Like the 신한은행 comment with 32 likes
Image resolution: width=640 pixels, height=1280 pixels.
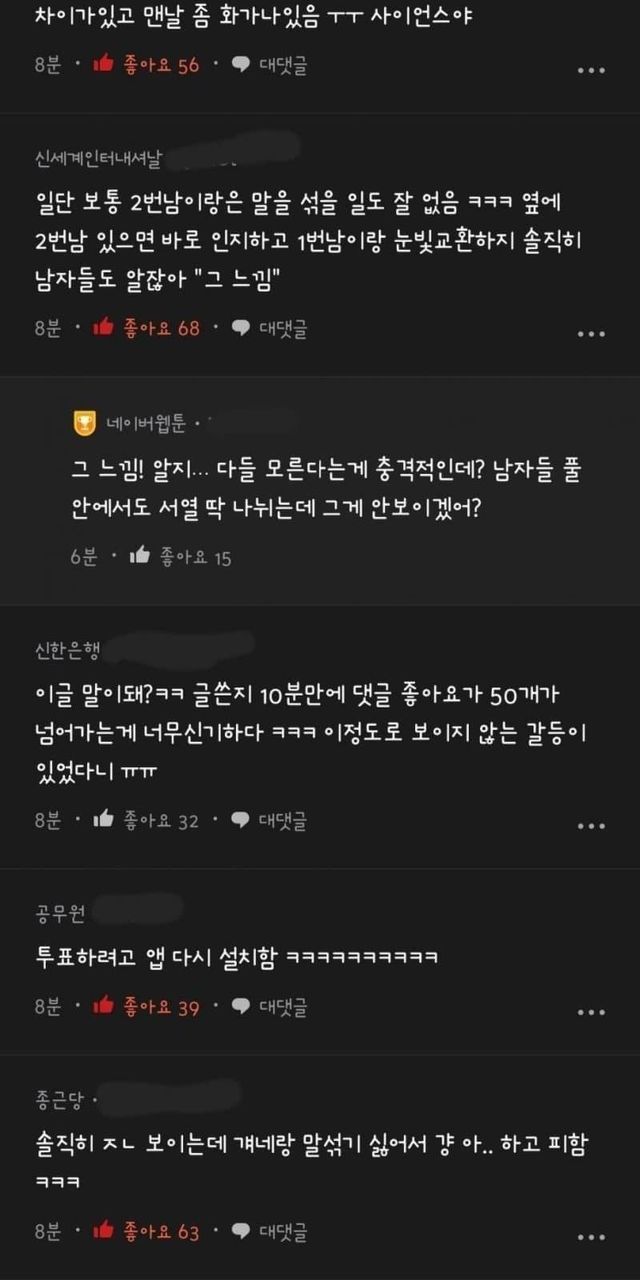[x=146, y=820]
